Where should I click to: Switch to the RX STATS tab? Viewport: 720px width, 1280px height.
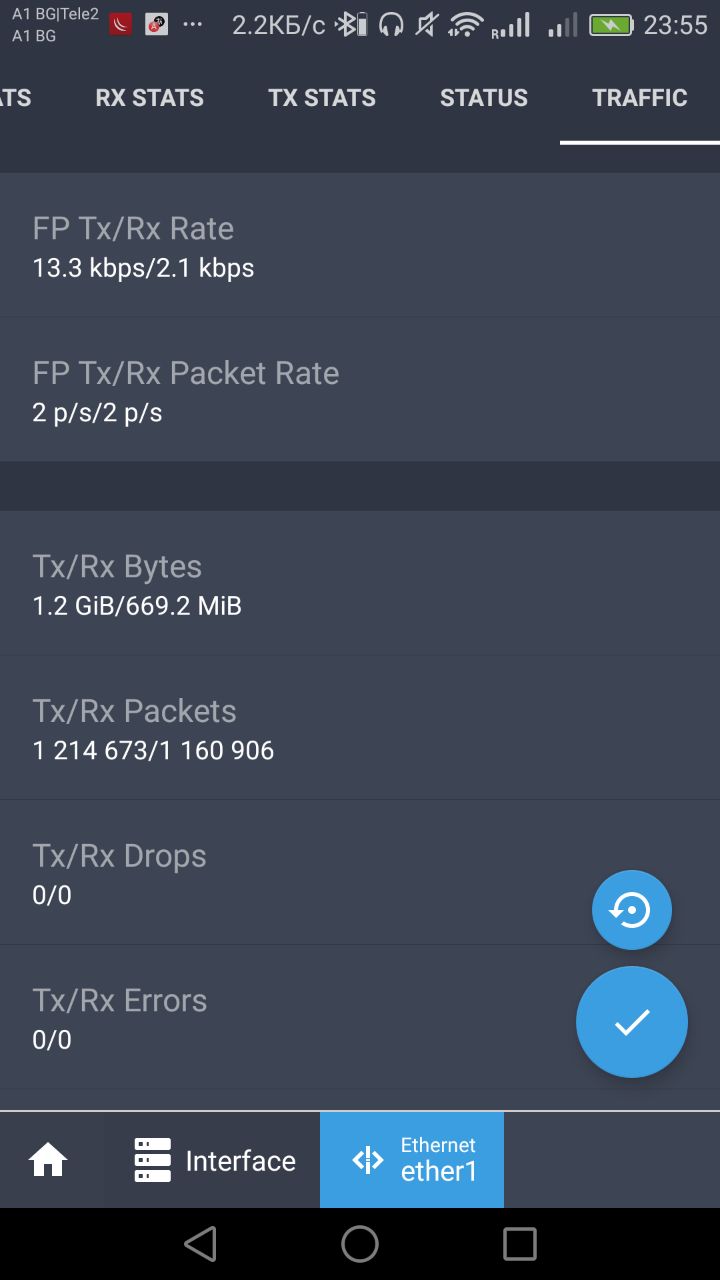click(149, 98)
